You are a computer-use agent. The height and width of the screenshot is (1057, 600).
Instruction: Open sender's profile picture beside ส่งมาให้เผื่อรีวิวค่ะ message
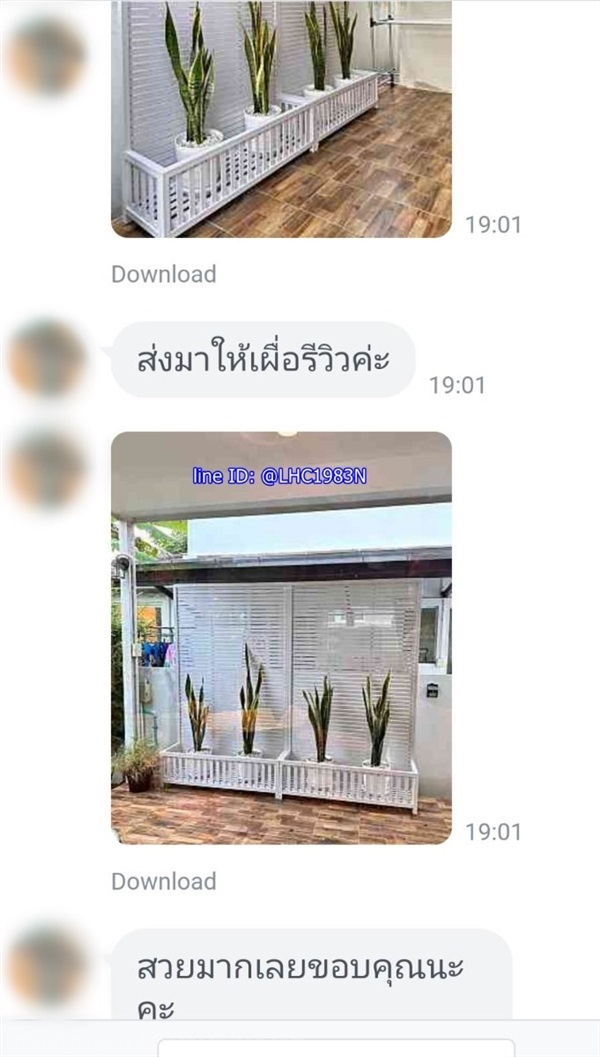[x=46, y=358]
